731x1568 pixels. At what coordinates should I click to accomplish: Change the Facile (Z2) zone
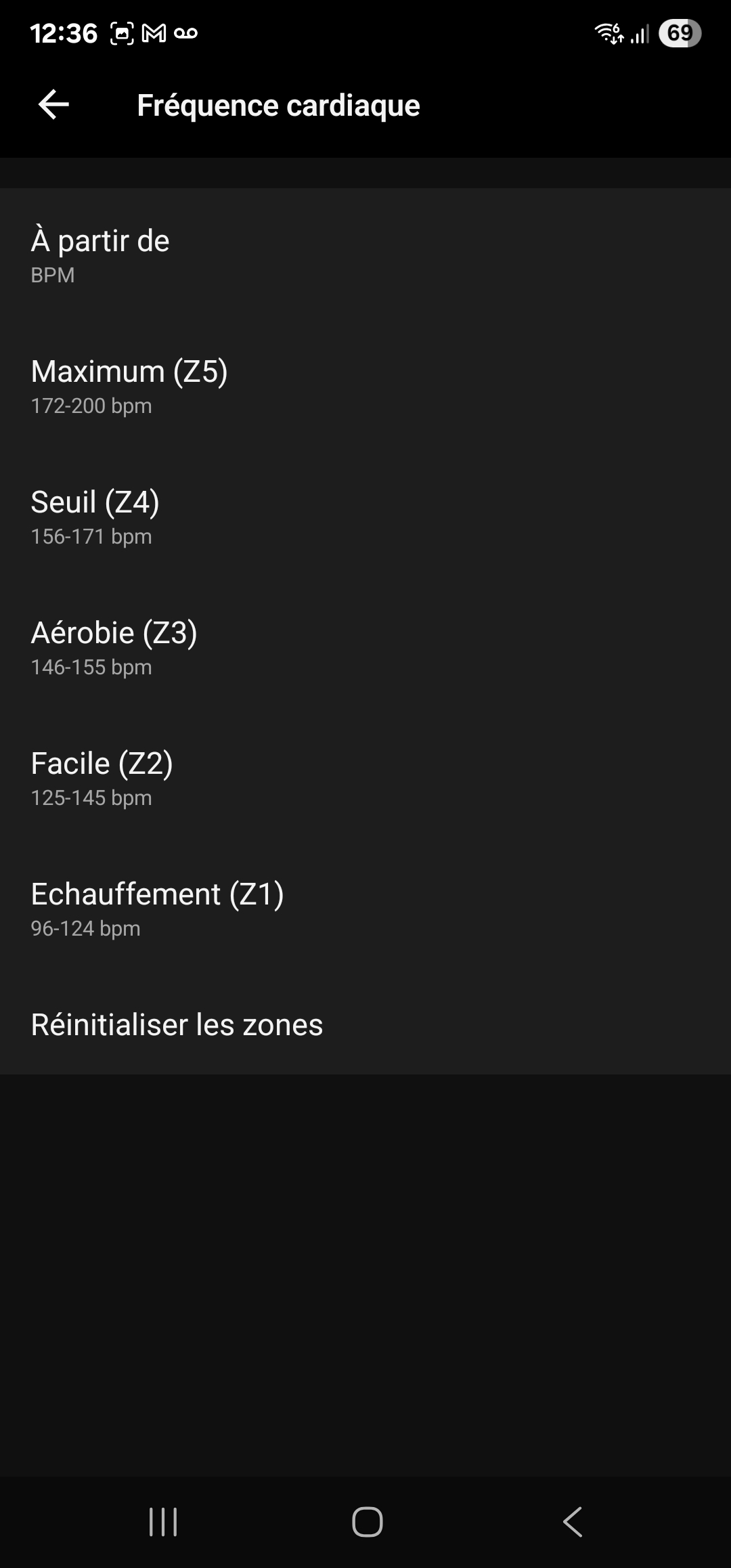(x=365, y=777)
